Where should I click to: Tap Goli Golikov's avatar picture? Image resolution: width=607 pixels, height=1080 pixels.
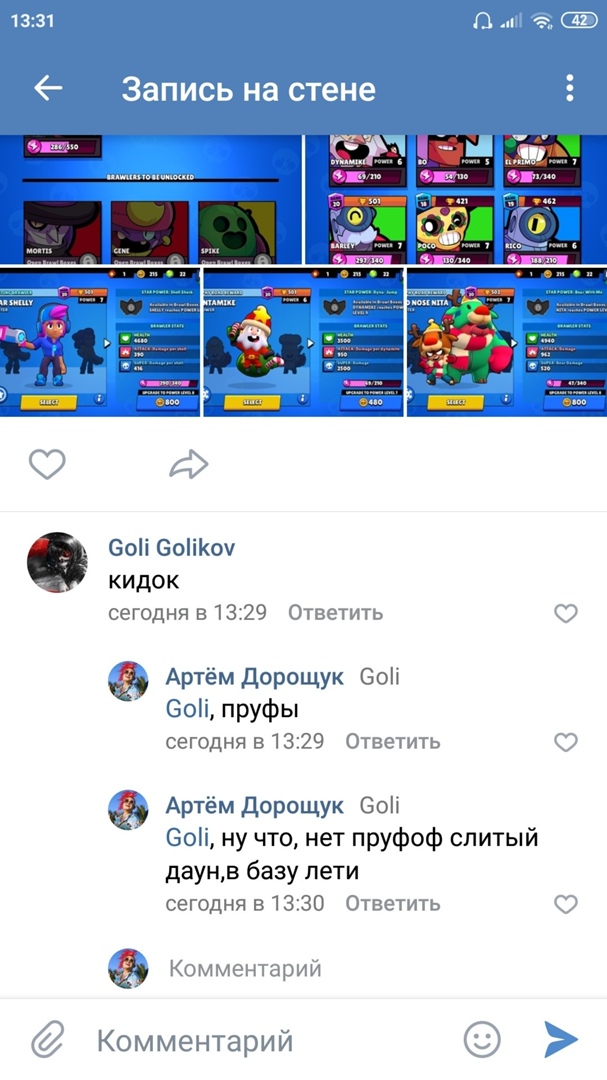(57, 563)
